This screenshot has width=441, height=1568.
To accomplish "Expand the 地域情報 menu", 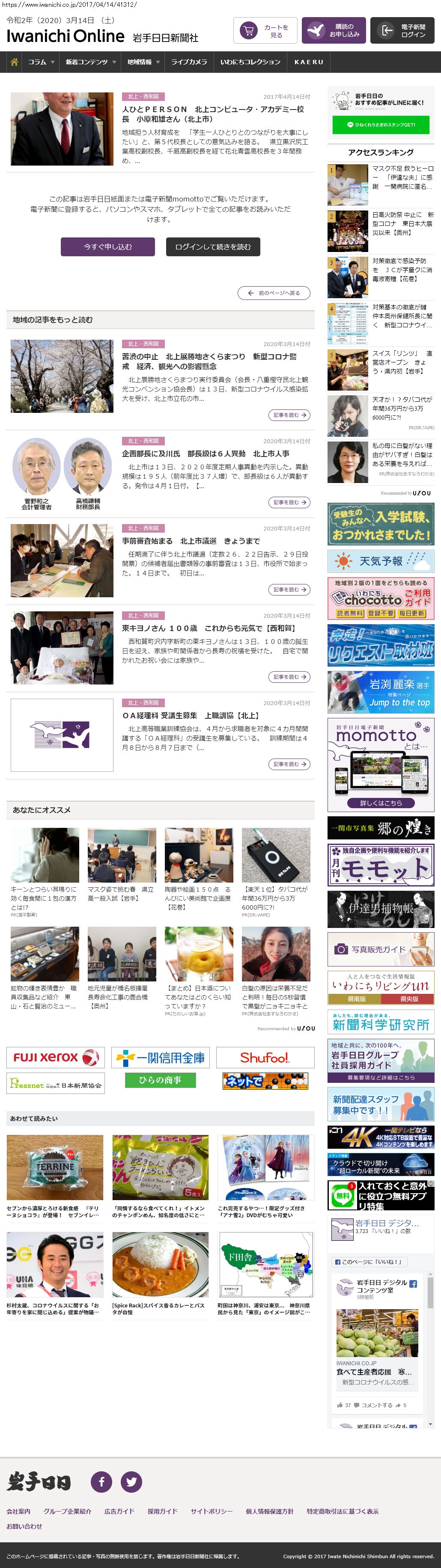I will pyautogui.click(x=143, y=62).
